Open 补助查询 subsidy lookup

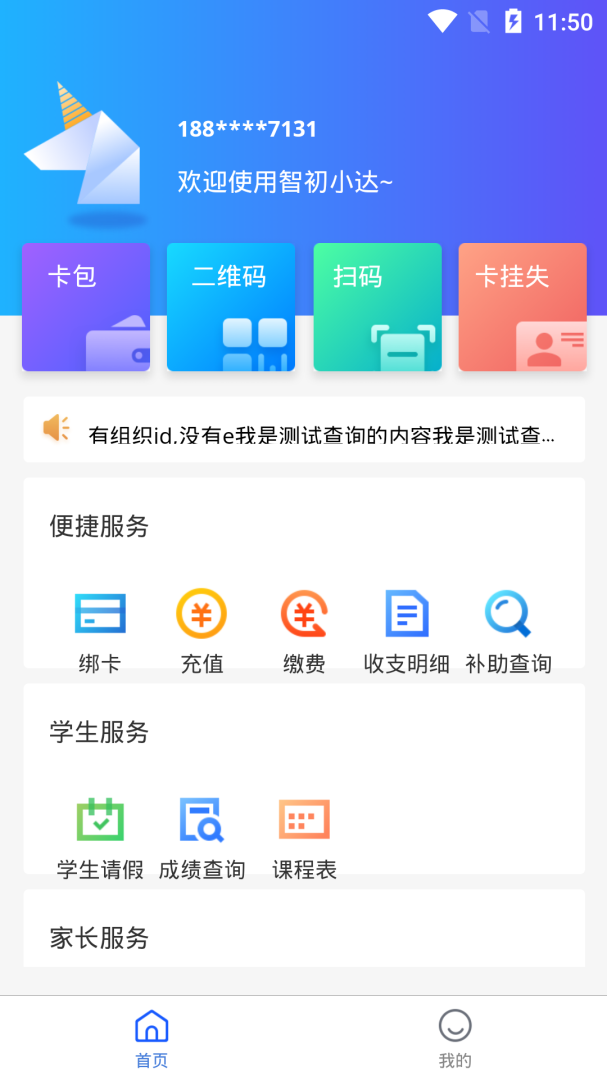(508, 630)
